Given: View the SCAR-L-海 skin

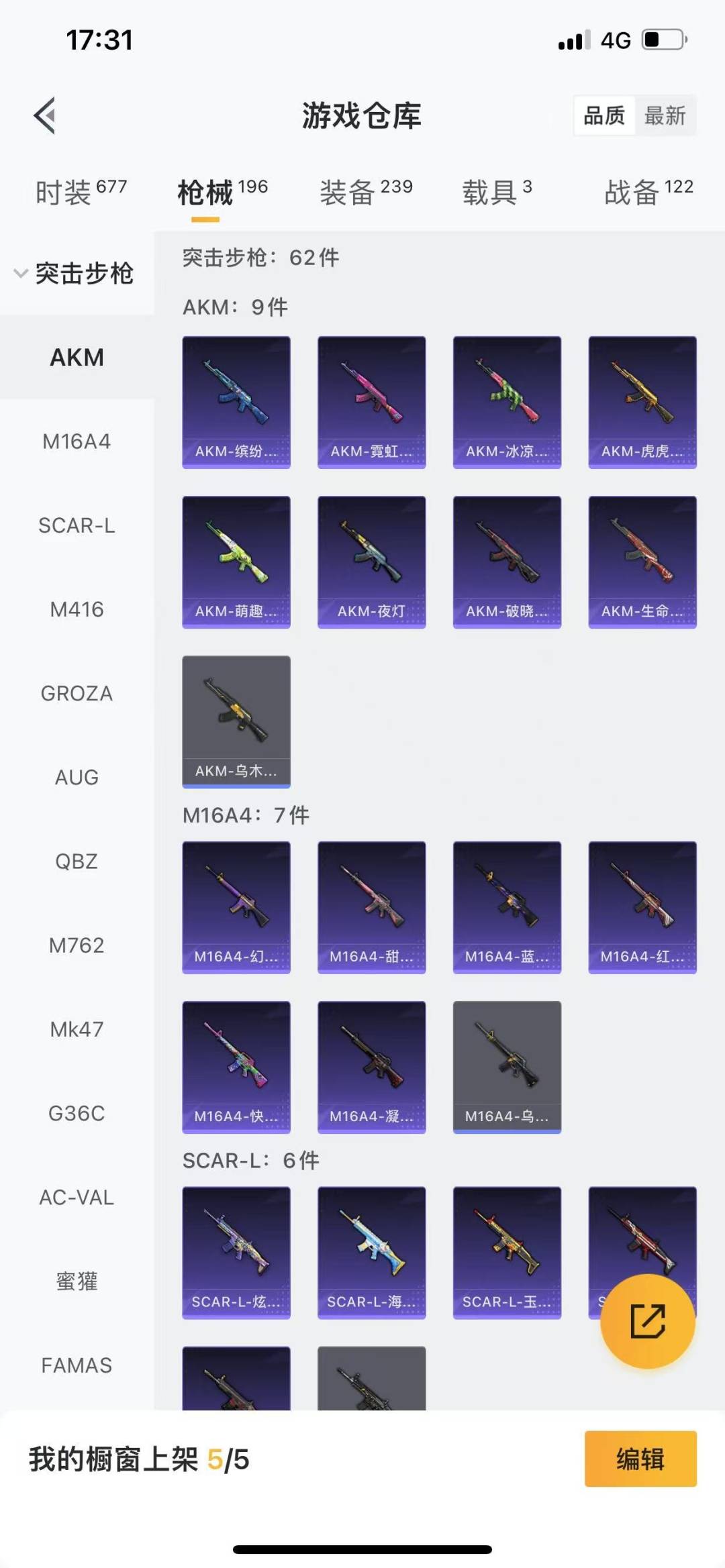Looking at the screenshot, I should pos(371,1253).
